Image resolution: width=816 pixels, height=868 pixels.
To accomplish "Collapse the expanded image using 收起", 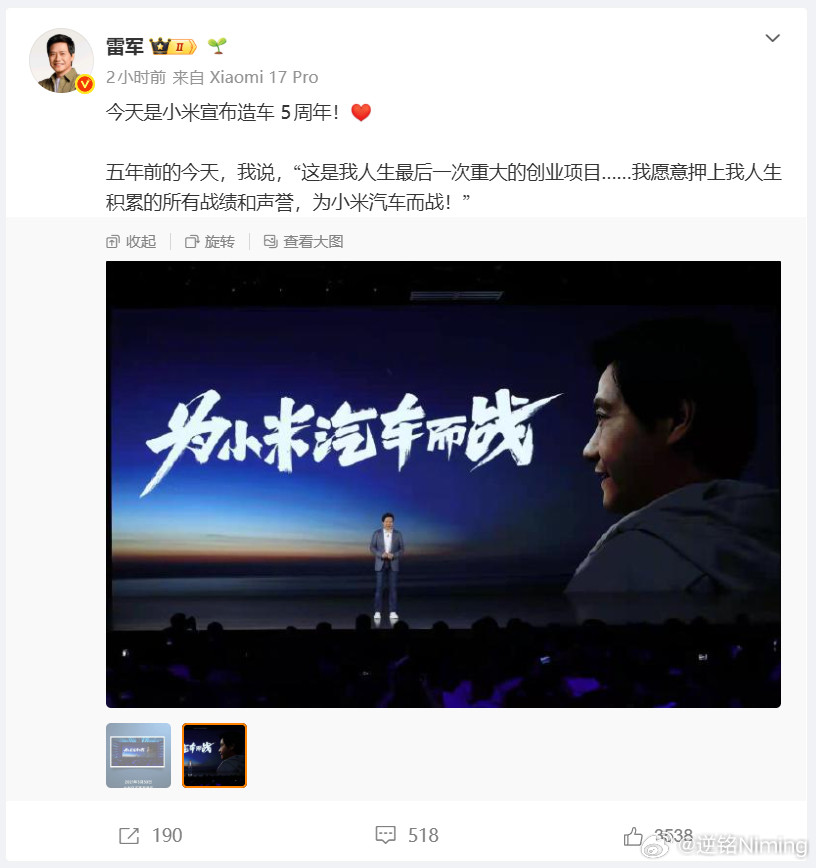I will [131, 241].
